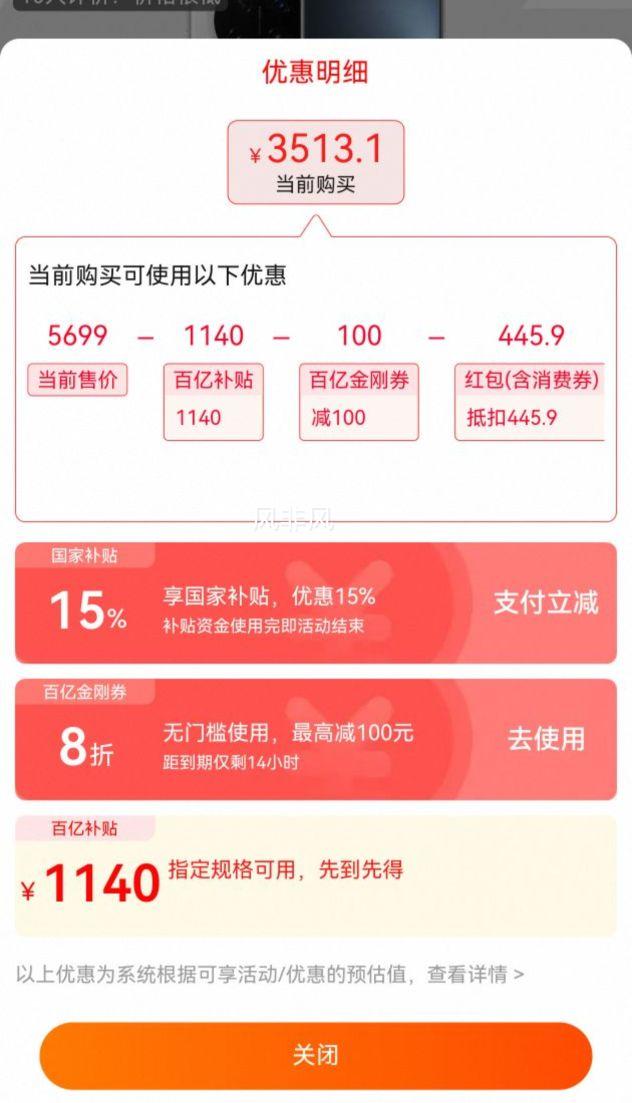Use the 百亿金刚券 via 去使用
The width and height of the screenshot is (632, 1103).
[x=545, y=739]
